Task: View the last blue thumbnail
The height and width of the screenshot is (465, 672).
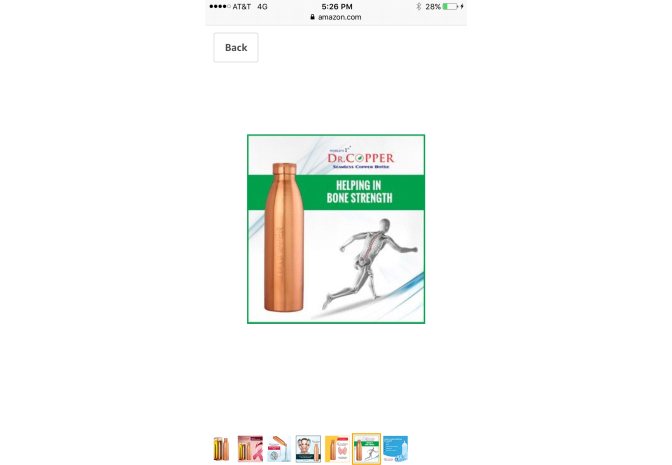Action: (x=395, y=448)
